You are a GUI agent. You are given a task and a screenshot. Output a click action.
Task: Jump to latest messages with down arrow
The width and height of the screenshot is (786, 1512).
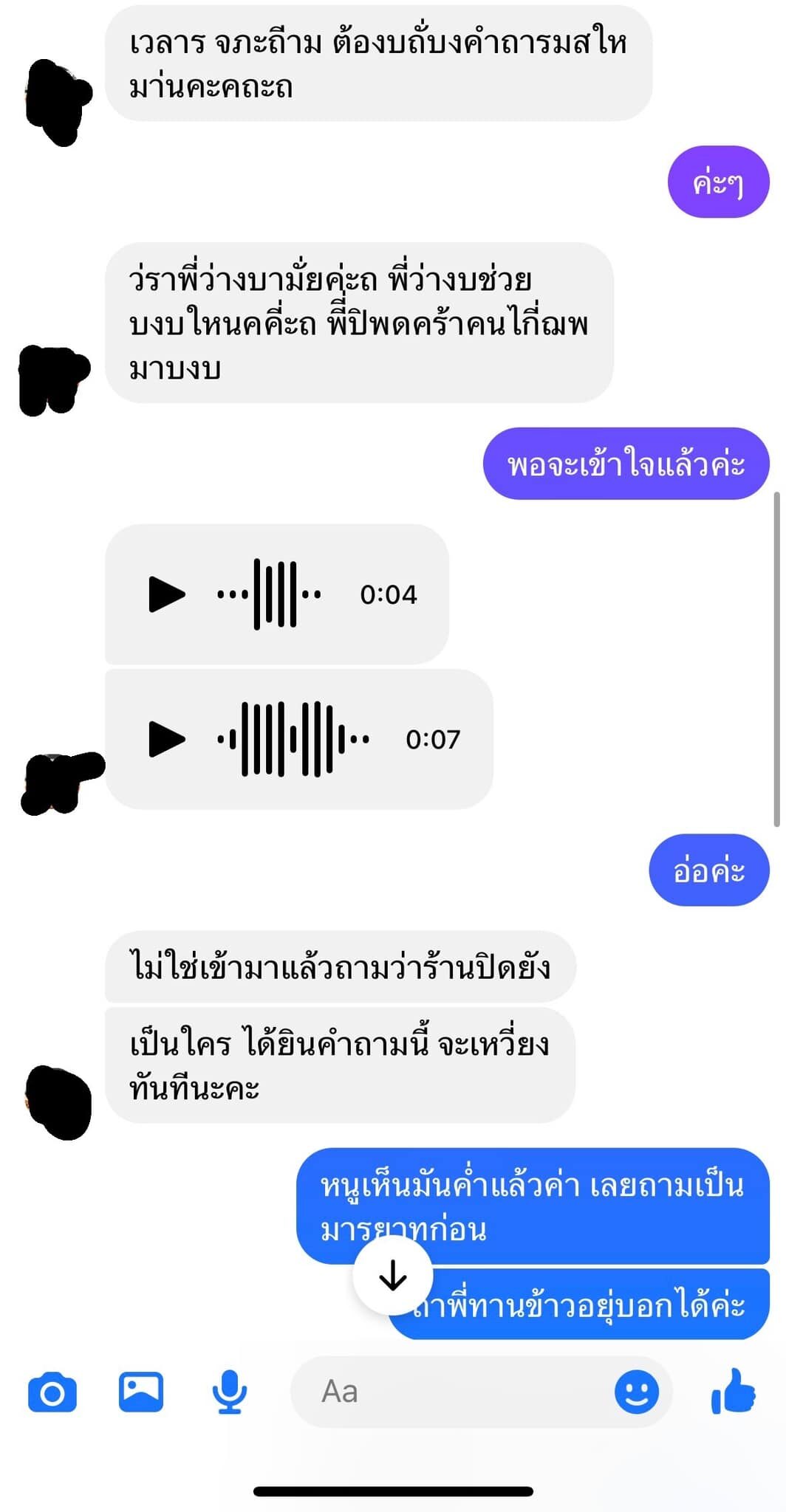pos(393,1276)
